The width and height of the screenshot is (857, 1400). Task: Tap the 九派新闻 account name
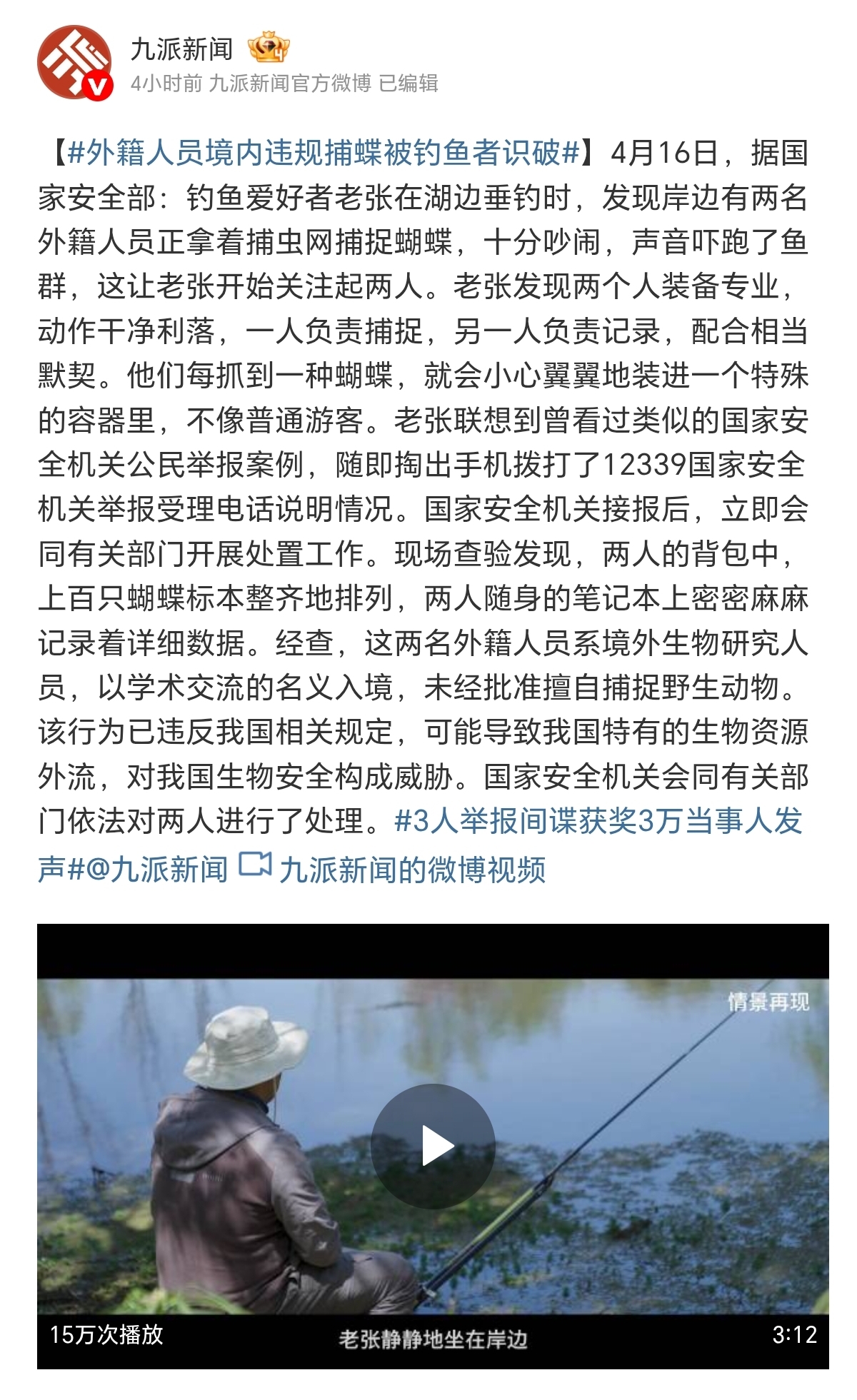pos(182,49)
